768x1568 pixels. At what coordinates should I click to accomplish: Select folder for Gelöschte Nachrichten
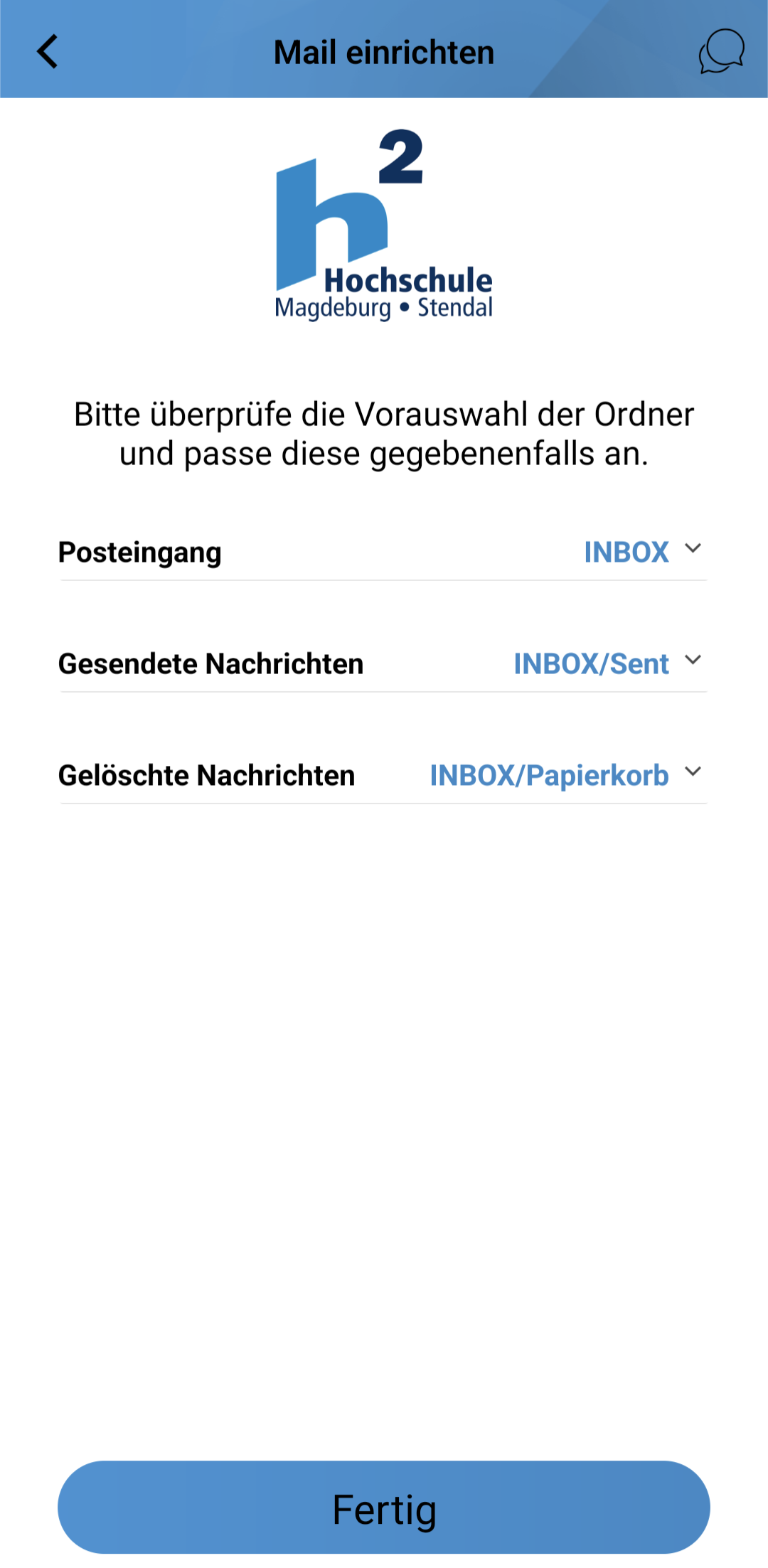565,775
